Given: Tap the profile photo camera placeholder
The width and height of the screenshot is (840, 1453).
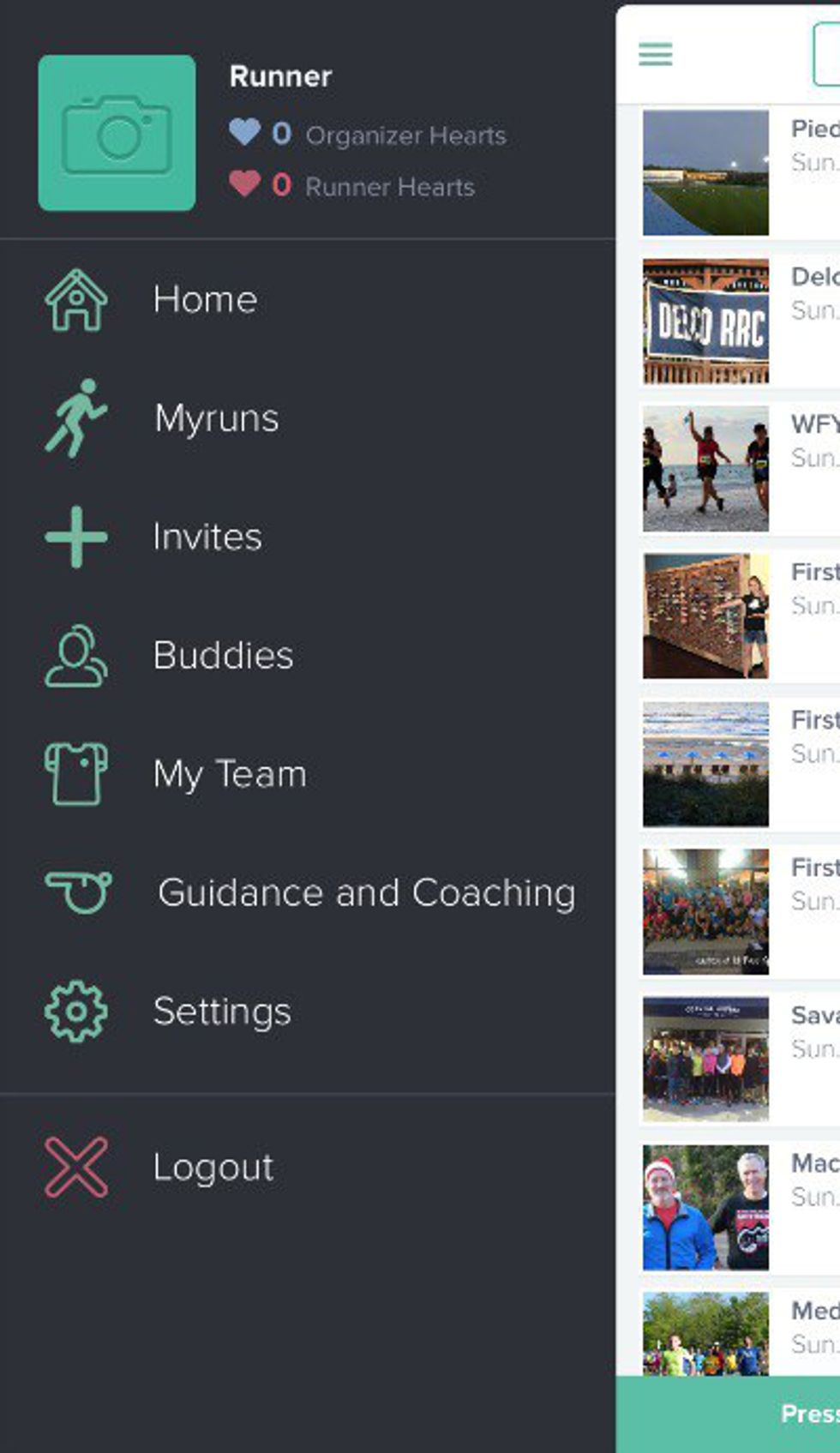Looking at the screenshot, I should (x=117, y=133).
